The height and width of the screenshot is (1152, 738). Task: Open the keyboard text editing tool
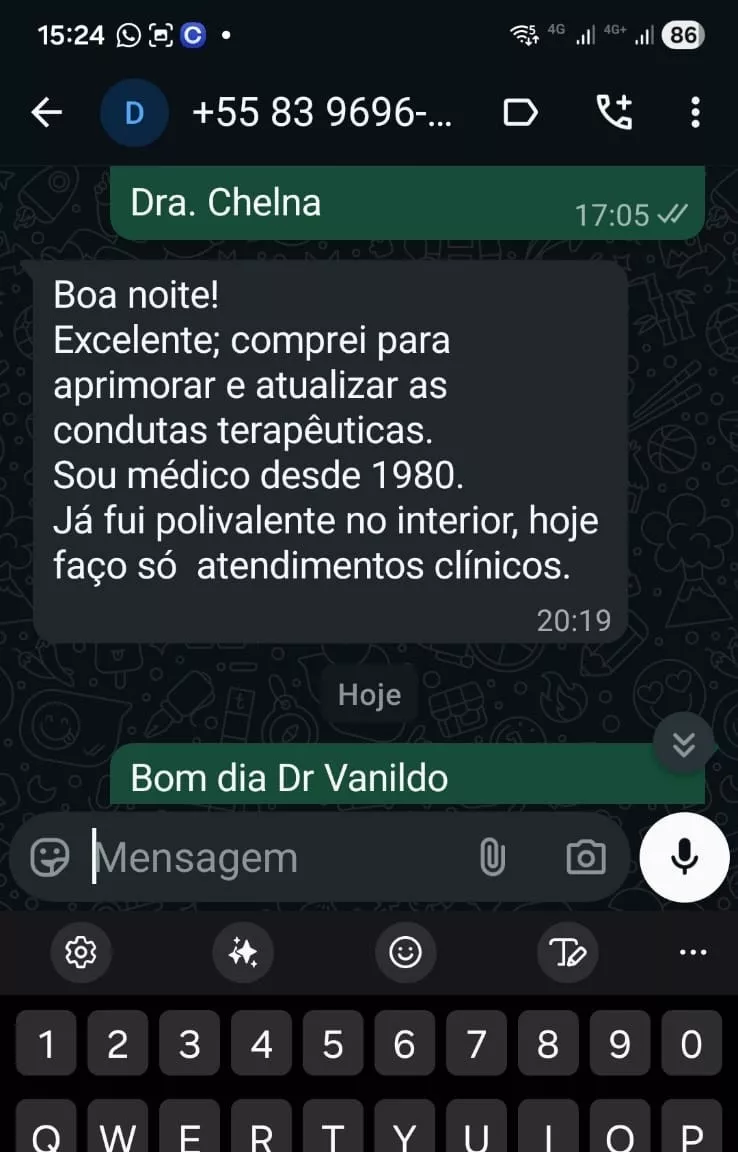(568, 953)
